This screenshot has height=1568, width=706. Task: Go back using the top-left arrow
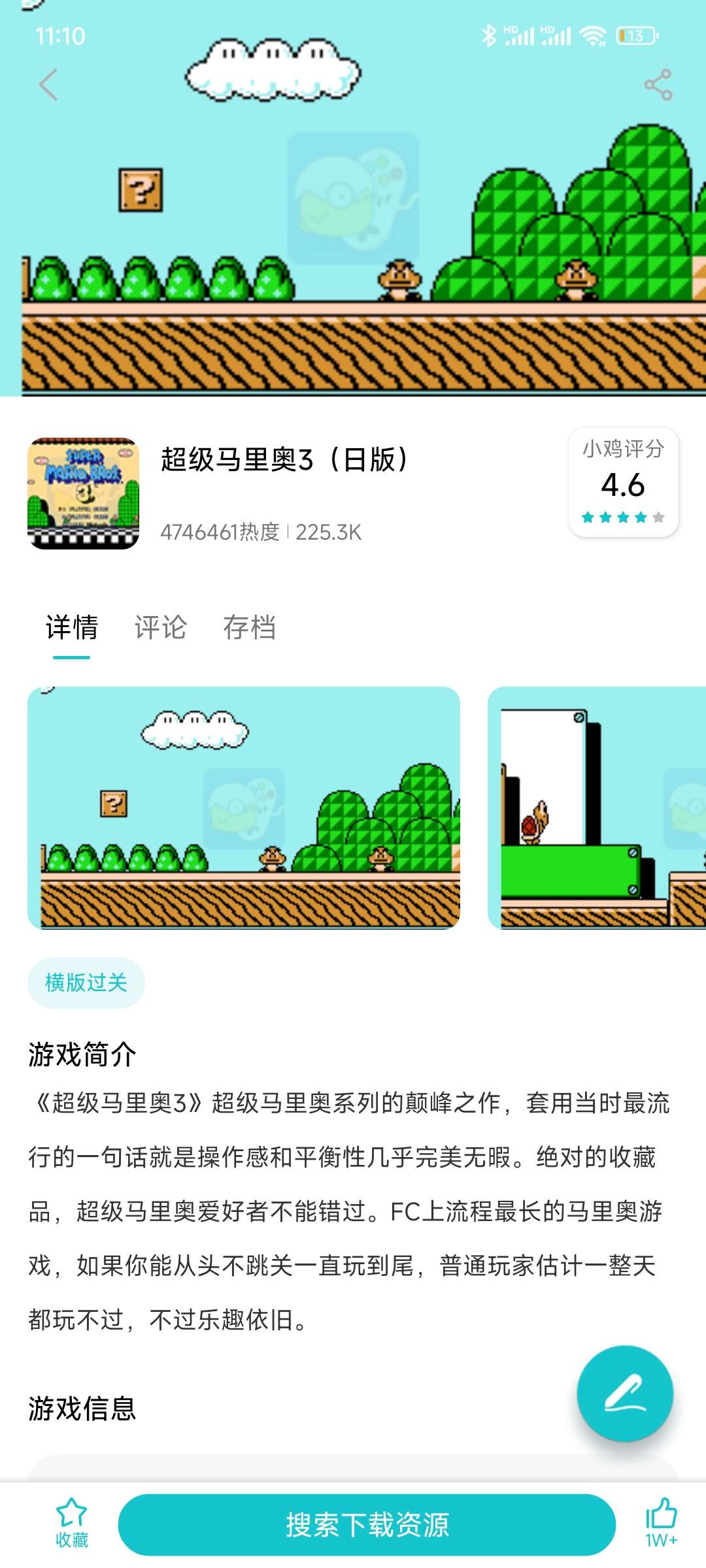[x=48, y=85]
